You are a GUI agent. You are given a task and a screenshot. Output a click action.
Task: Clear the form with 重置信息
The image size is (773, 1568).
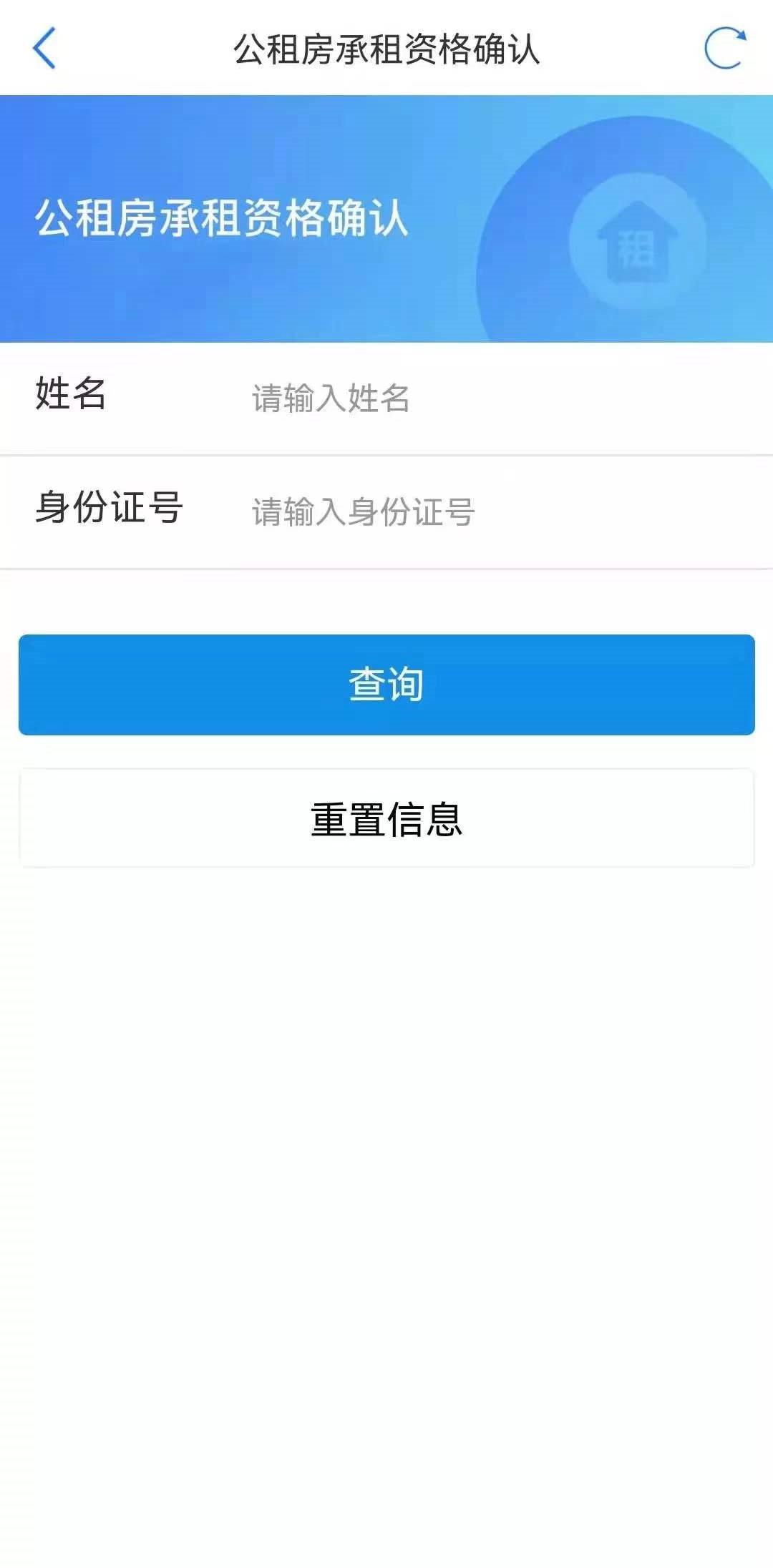point(386,818)
